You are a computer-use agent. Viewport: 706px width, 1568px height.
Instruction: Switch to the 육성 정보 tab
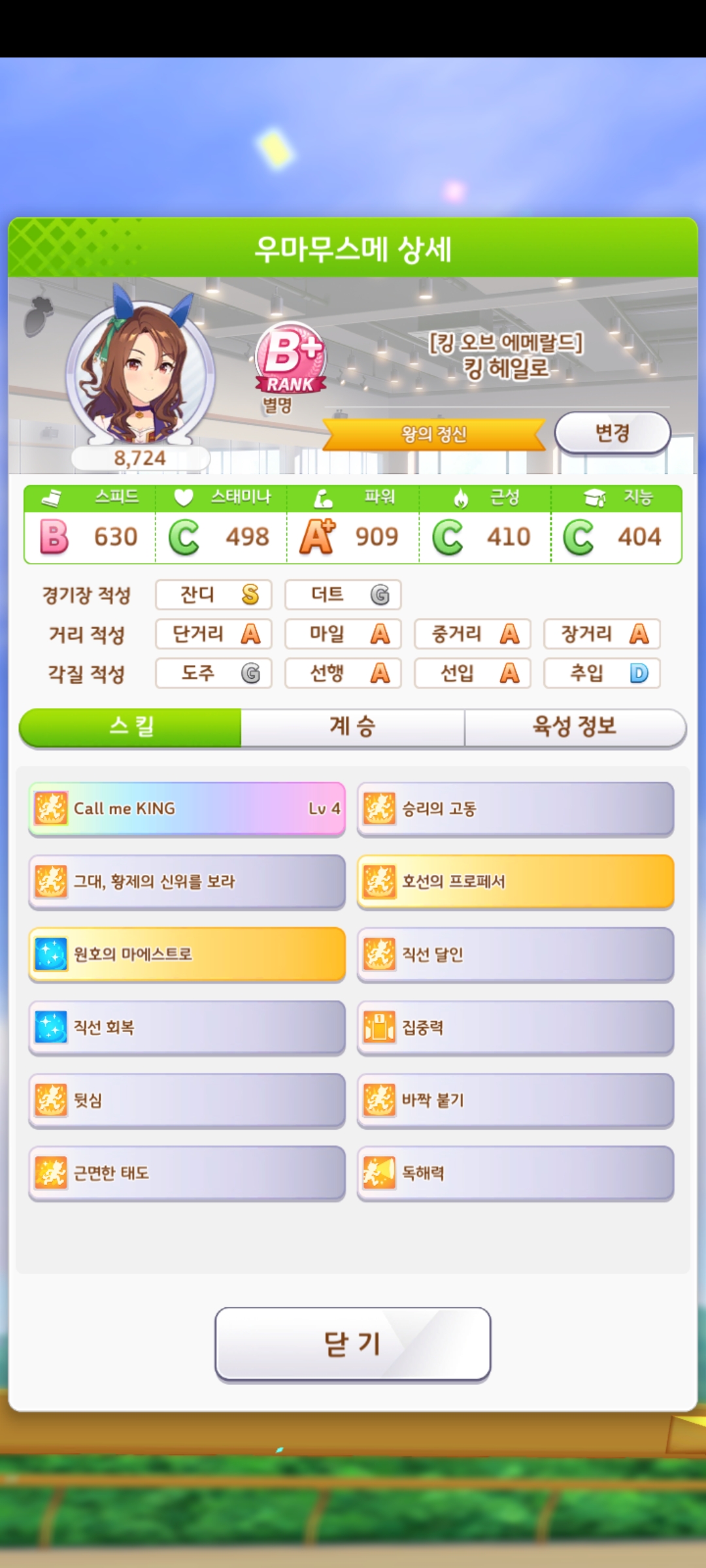[x=575, y=727]
